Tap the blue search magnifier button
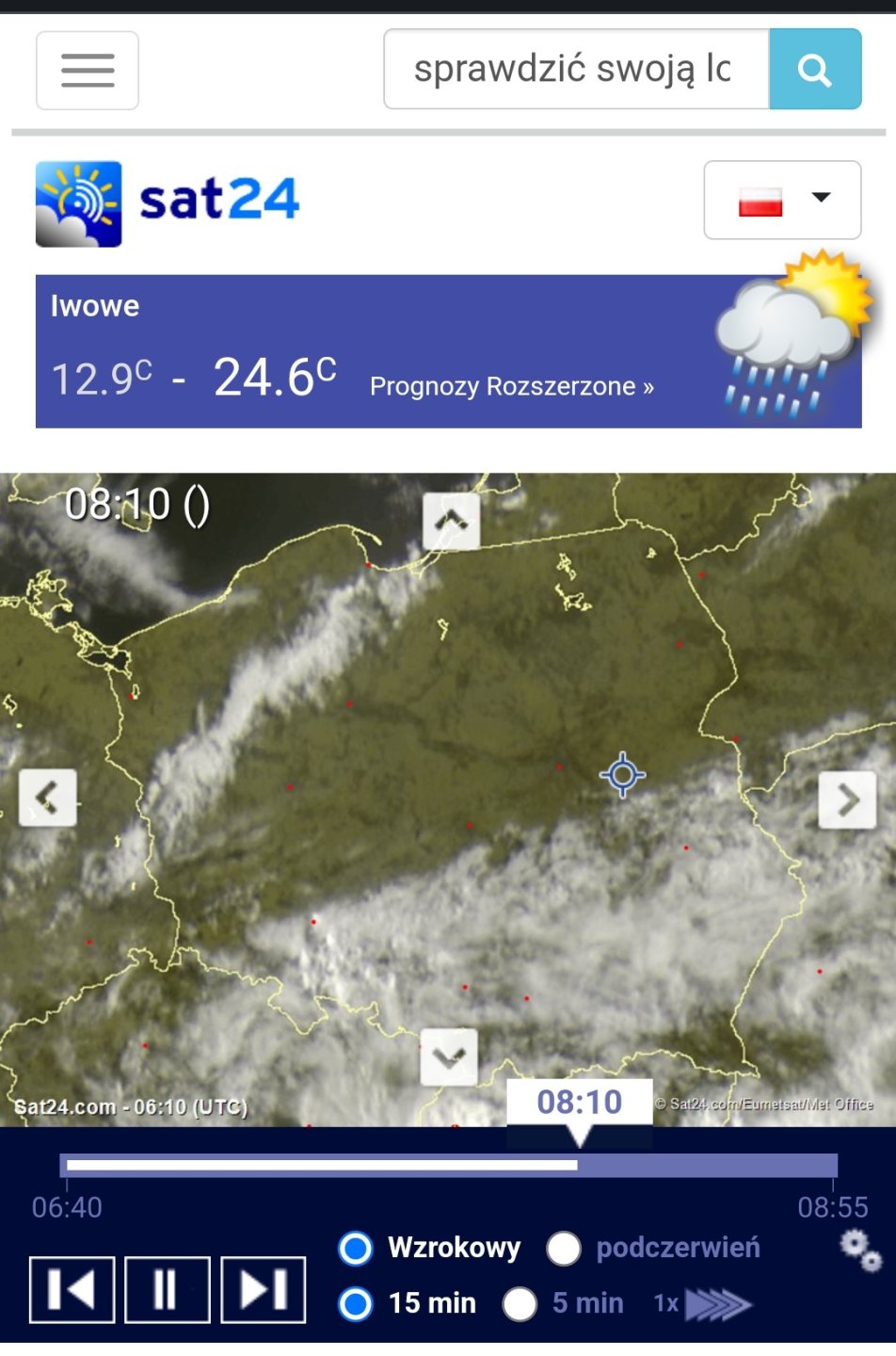896x1356 pixels. tap(814, 69)
